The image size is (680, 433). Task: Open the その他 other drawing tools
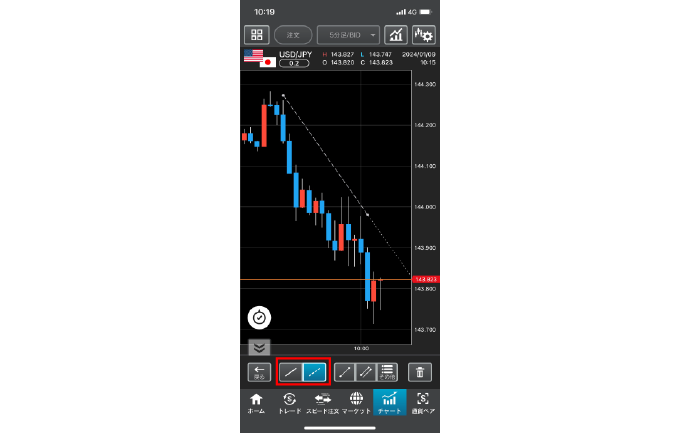(387, 372)
